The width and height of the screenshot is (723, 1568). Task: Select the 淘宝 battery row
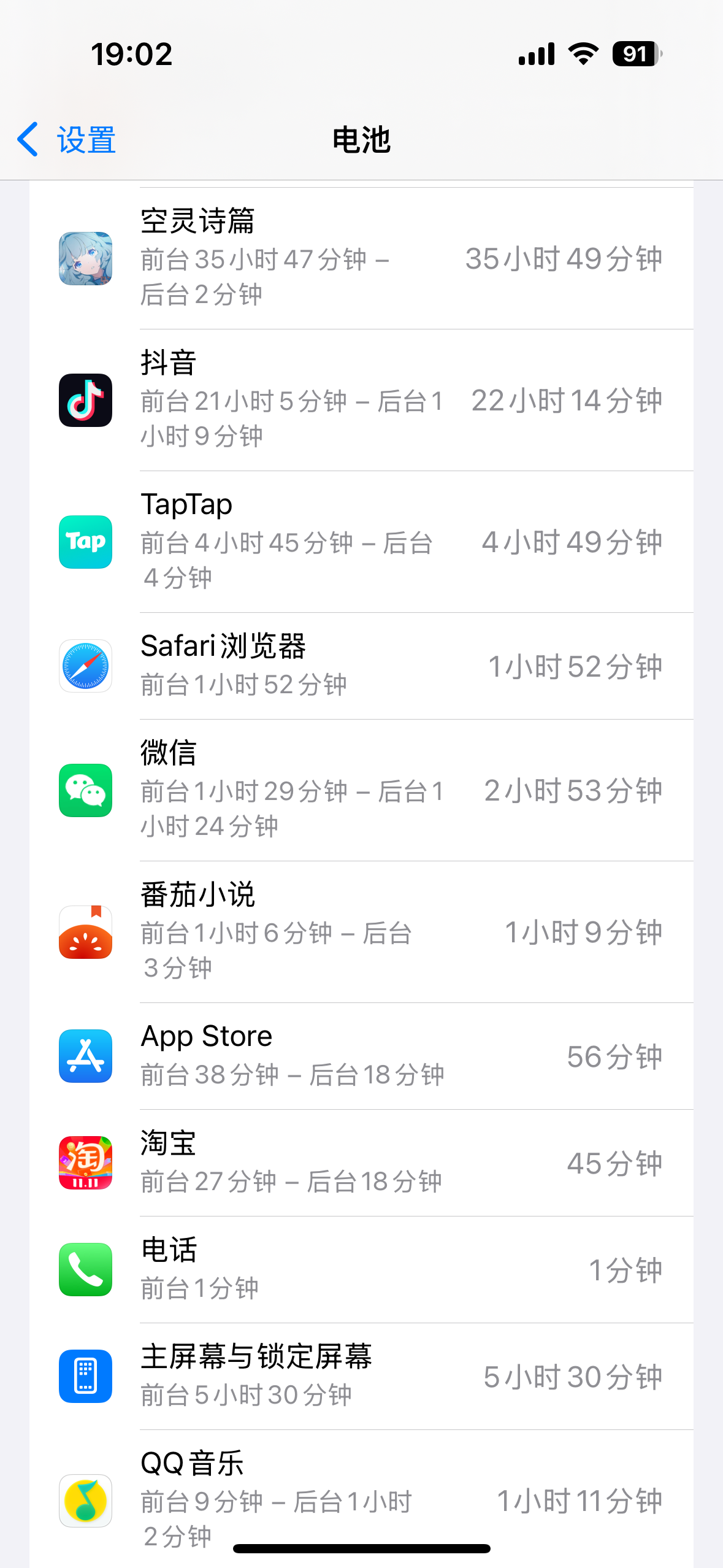coord(361,1163)
